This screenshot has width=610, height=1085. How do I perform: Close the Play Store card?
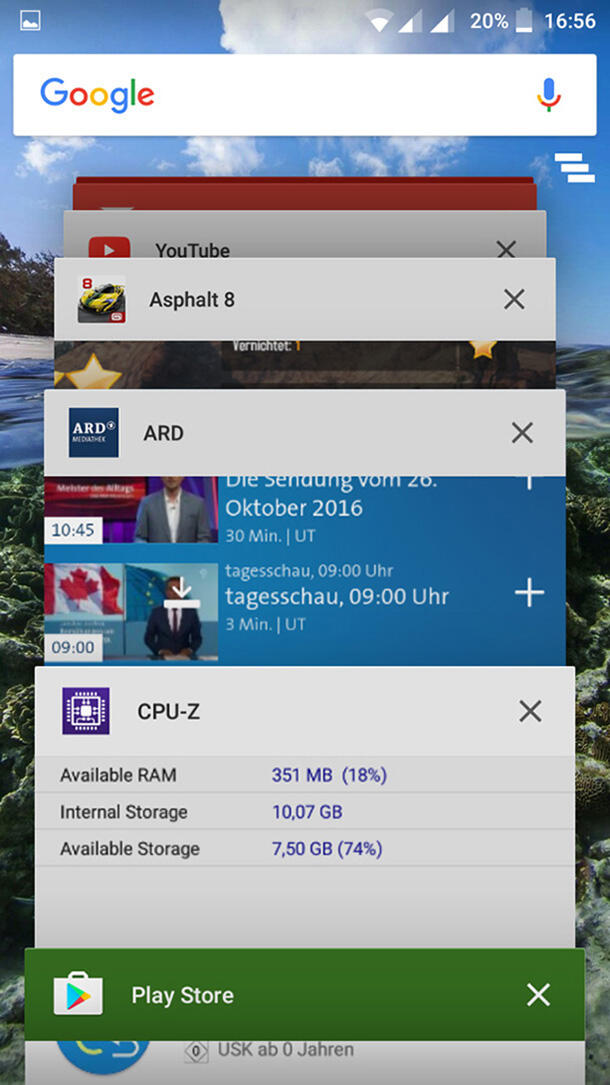538,995
